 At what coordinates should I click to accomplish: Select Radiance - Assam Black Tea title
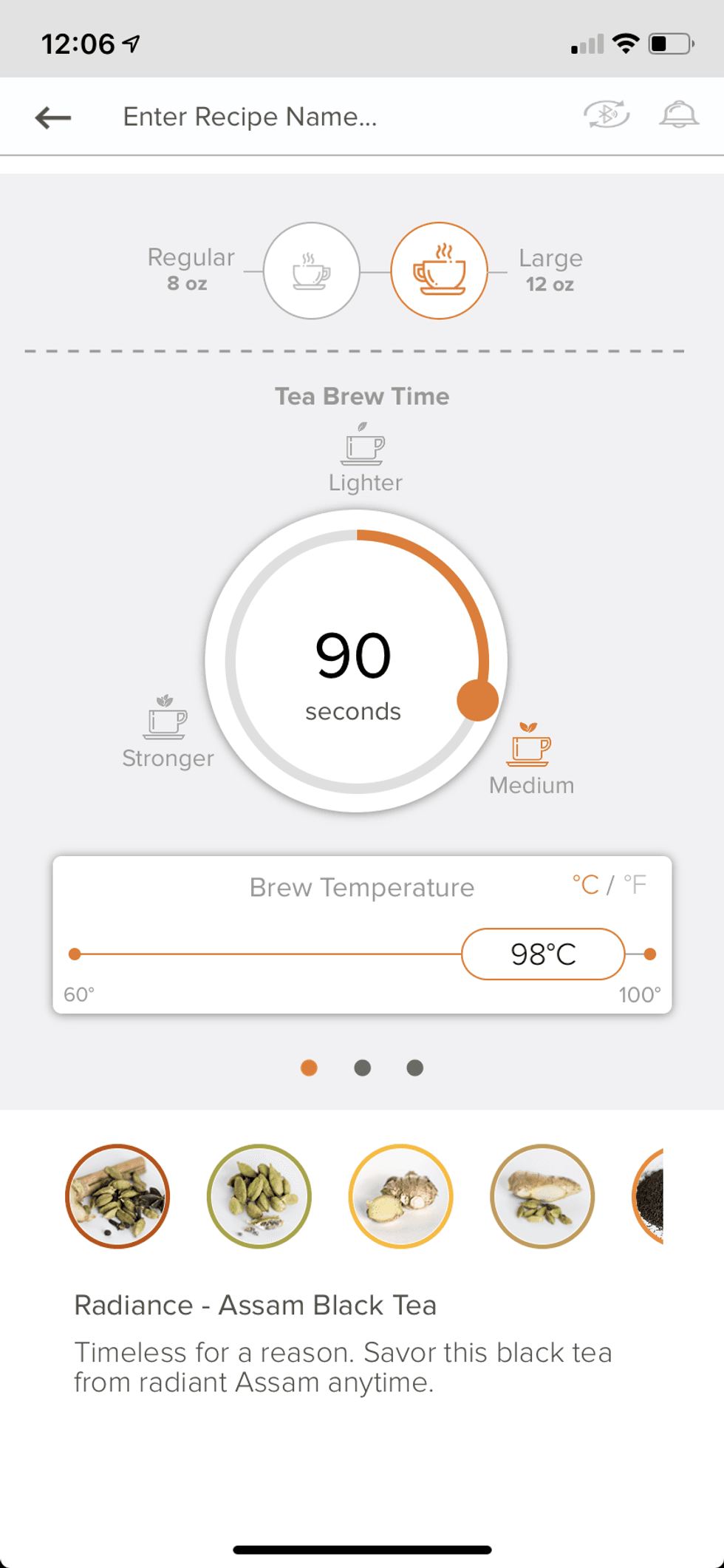coord(256,1305)
